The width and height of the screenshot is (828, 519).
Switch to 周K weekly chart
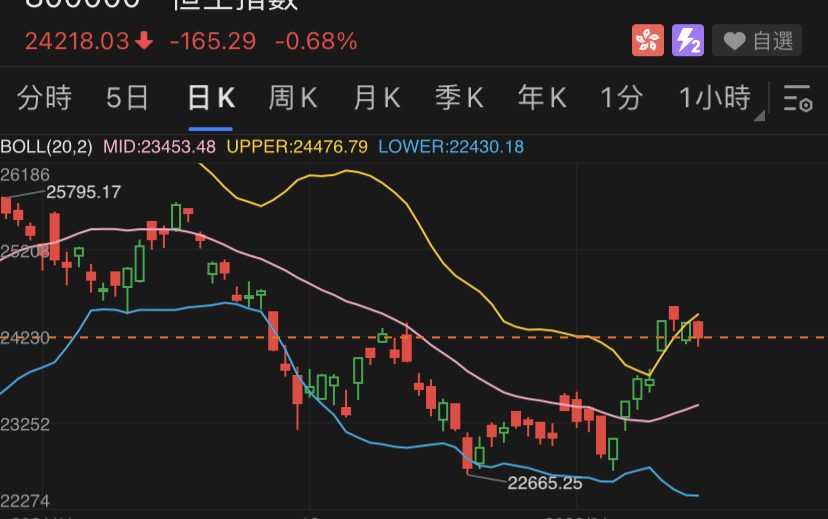coord(293,98)
